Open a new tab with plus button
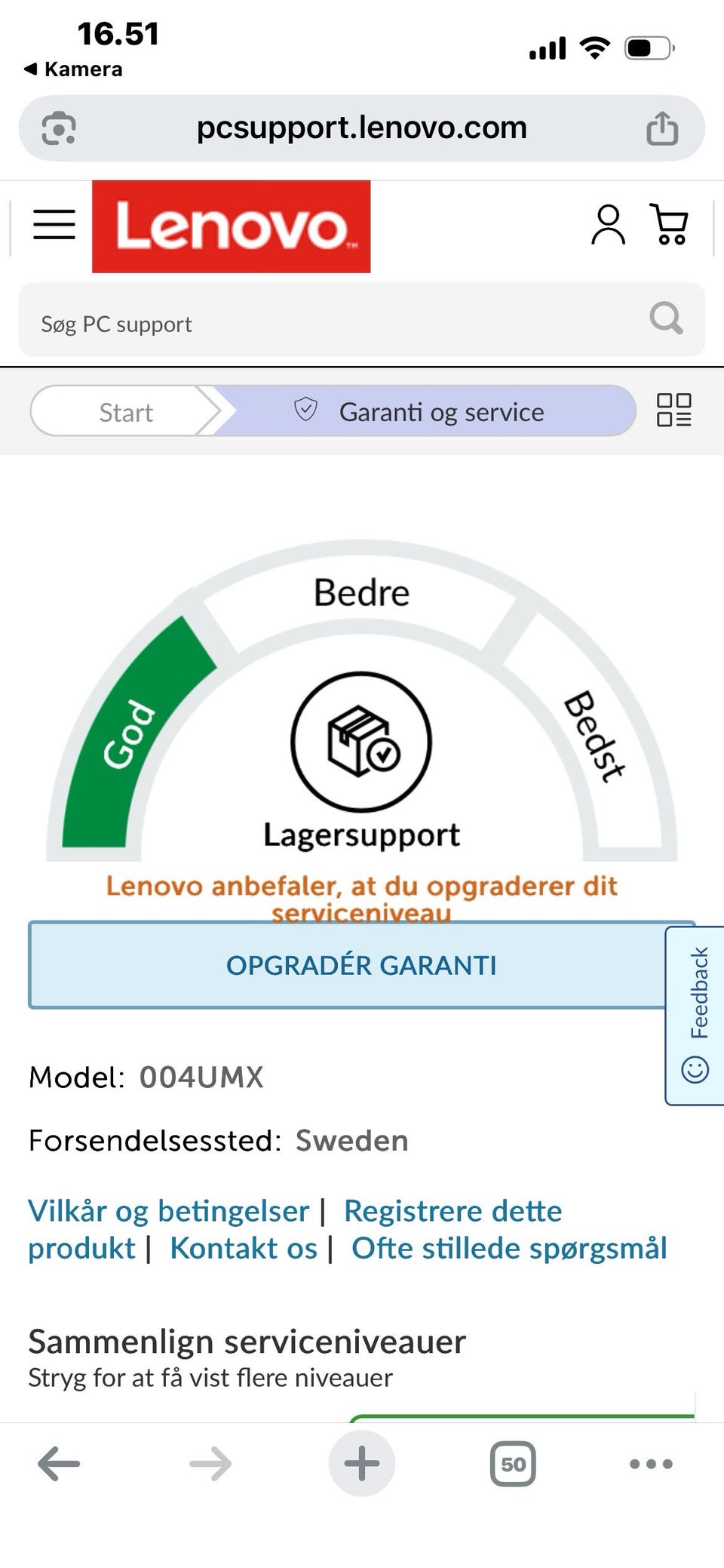Viewport: 724px width, 1568px height. point(362,1464)
